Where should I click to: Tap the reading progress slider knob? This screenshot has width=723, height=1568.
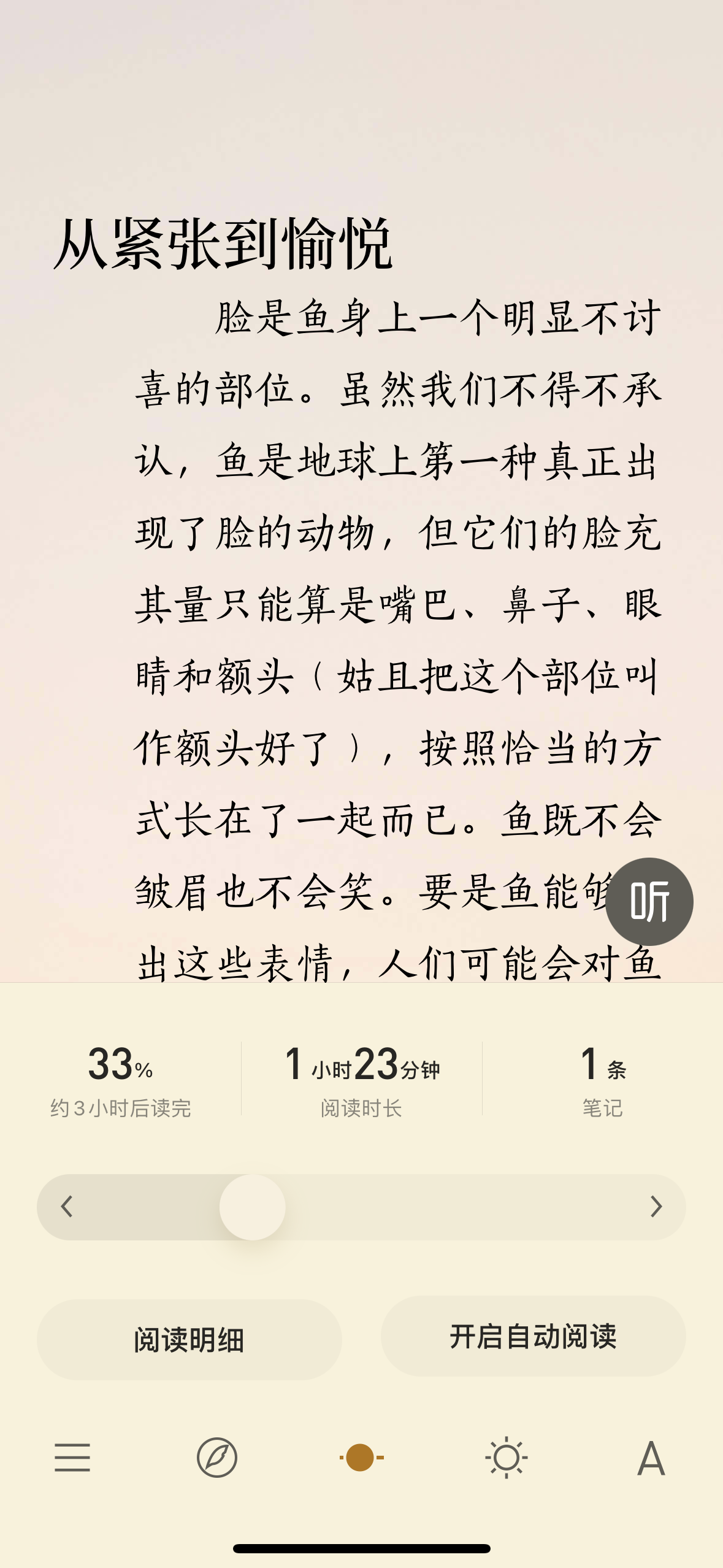tap(253, 1207)
